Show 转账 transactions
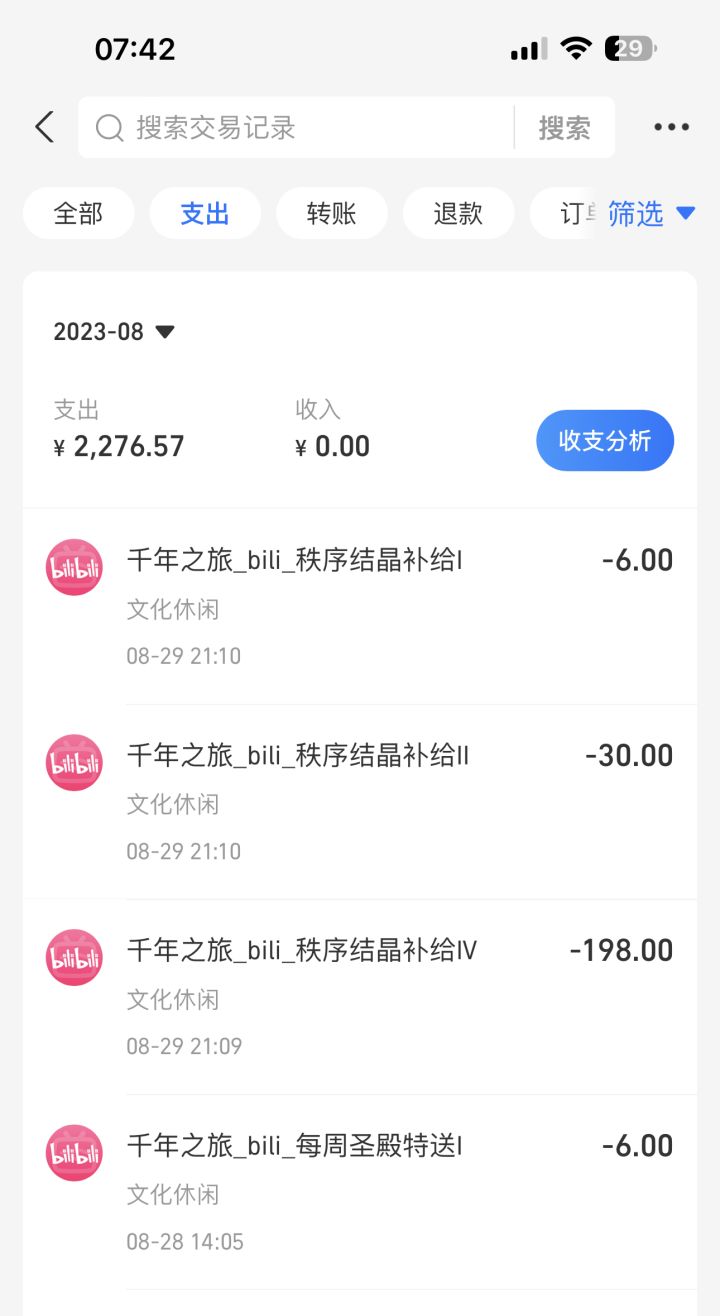 331,213
